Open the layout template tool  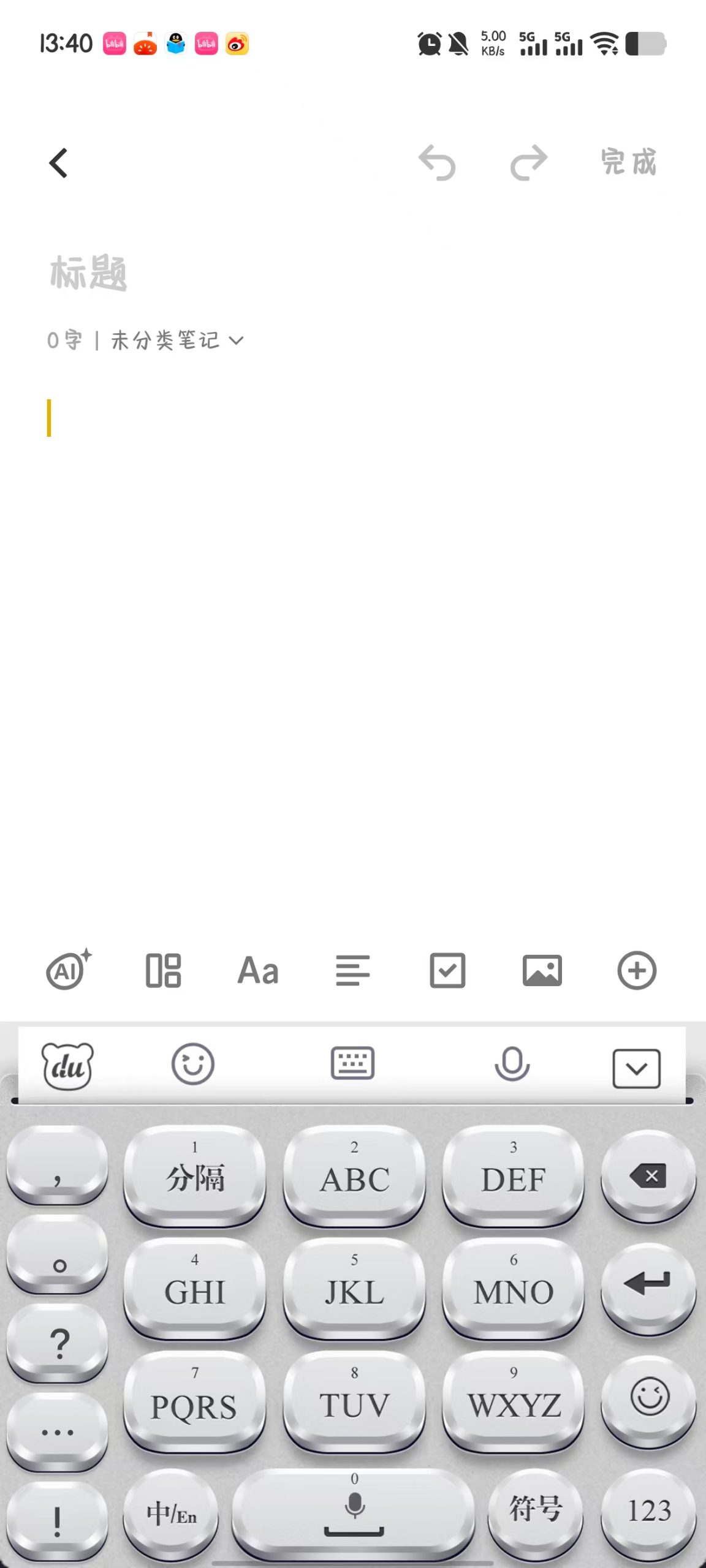click(163, 970)
